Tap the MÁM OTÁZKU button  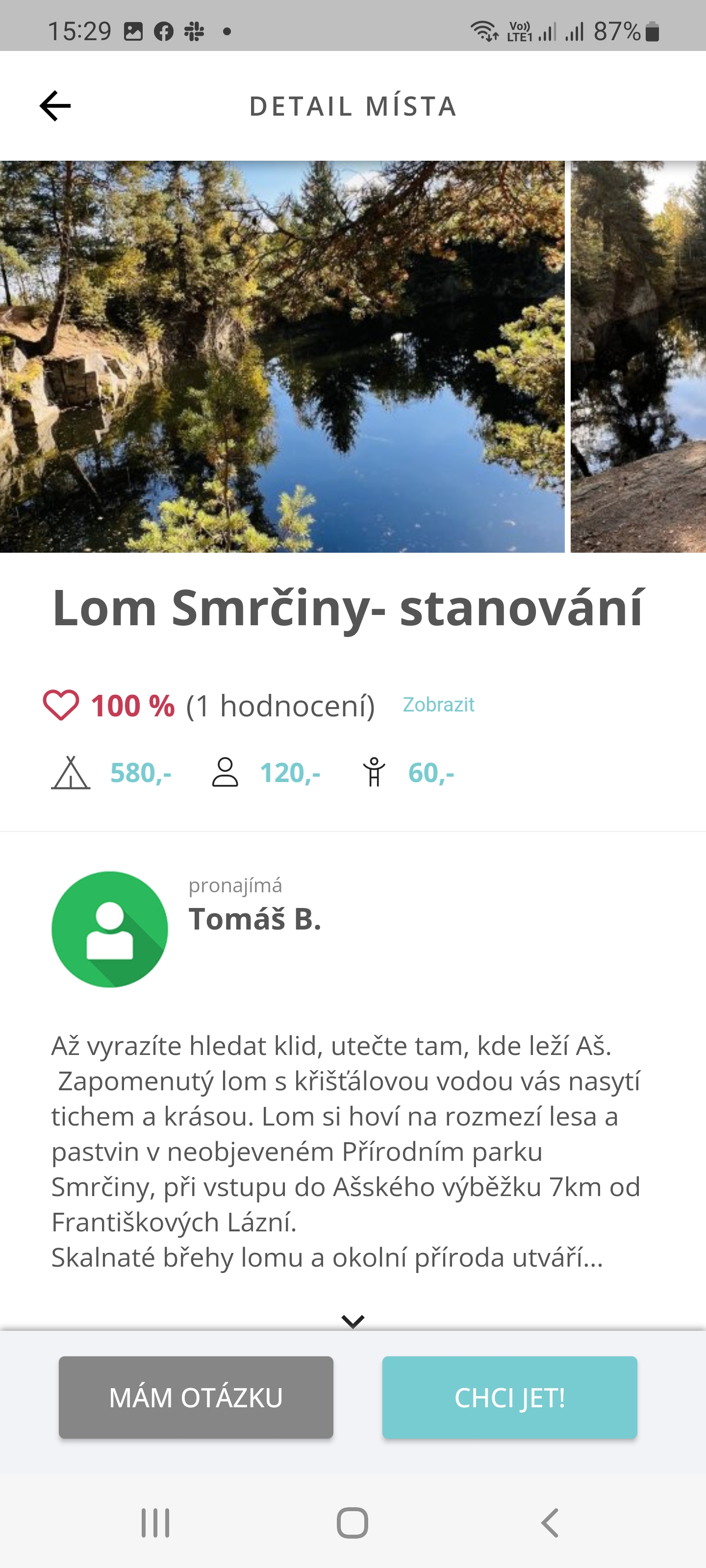[196, 1397]
